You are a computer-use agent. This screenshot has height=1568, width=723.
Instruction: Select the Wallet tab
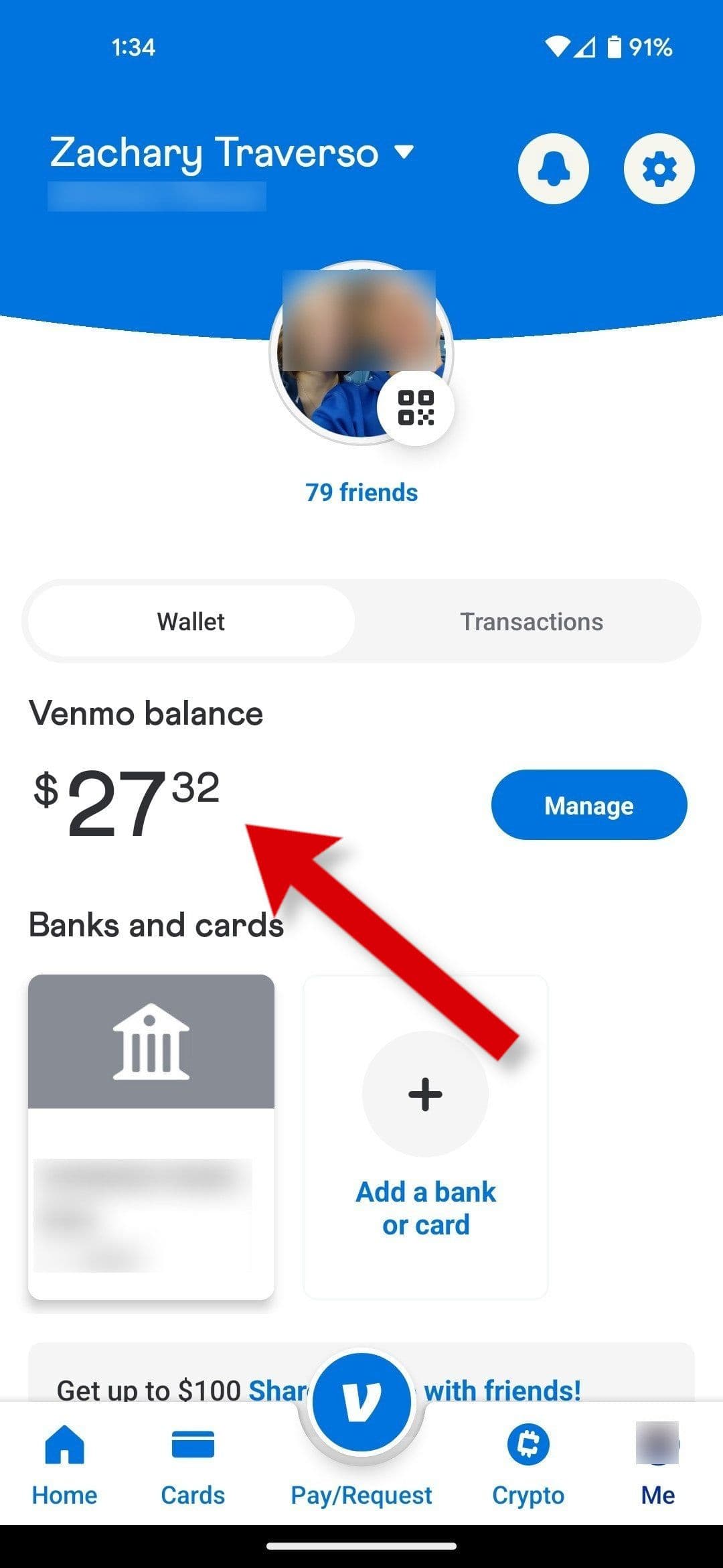click(189, 621)
